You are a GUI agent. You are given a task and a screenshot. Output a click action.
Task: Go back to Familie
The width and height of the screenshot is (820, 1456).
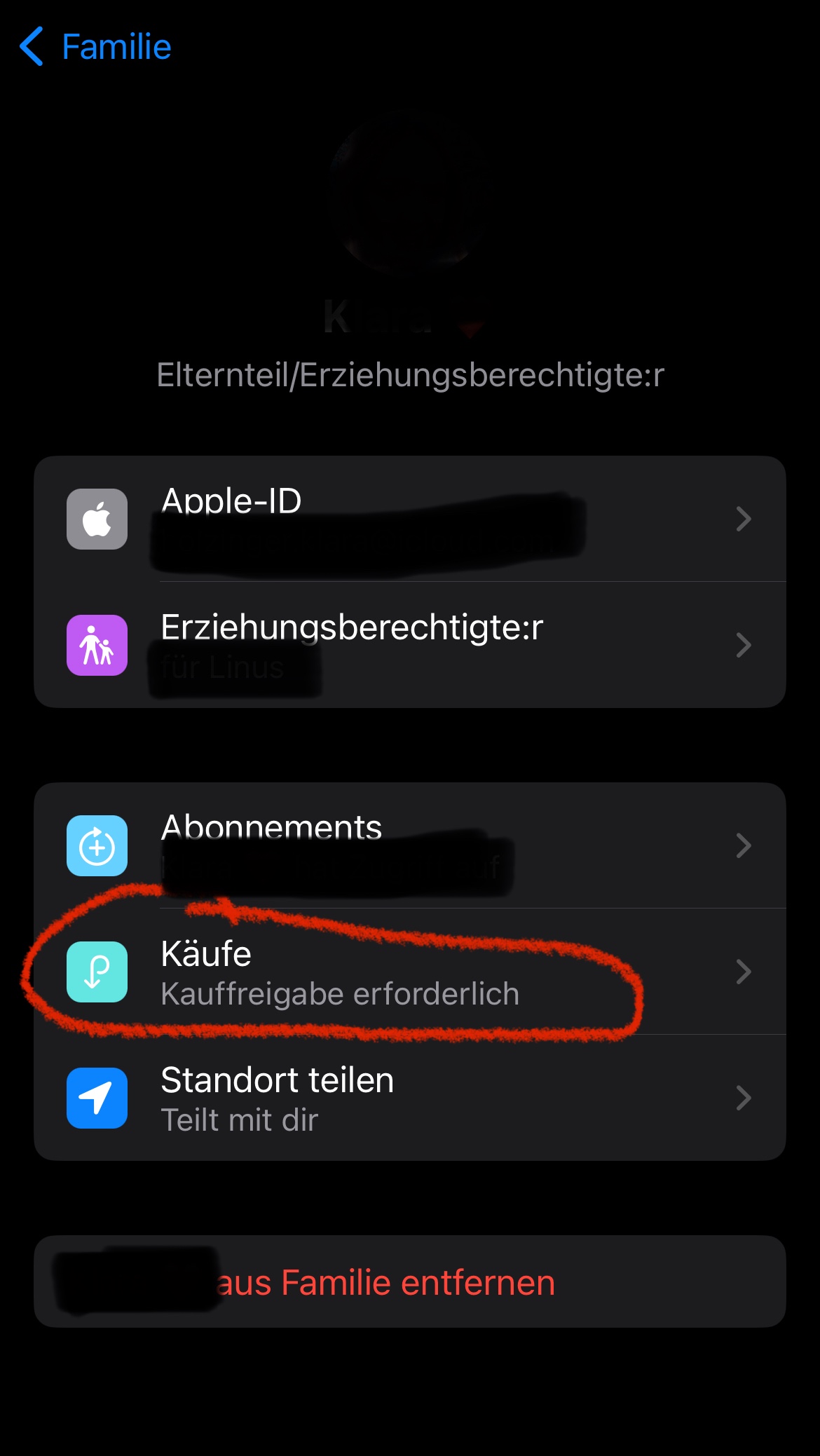pos(96,47)
